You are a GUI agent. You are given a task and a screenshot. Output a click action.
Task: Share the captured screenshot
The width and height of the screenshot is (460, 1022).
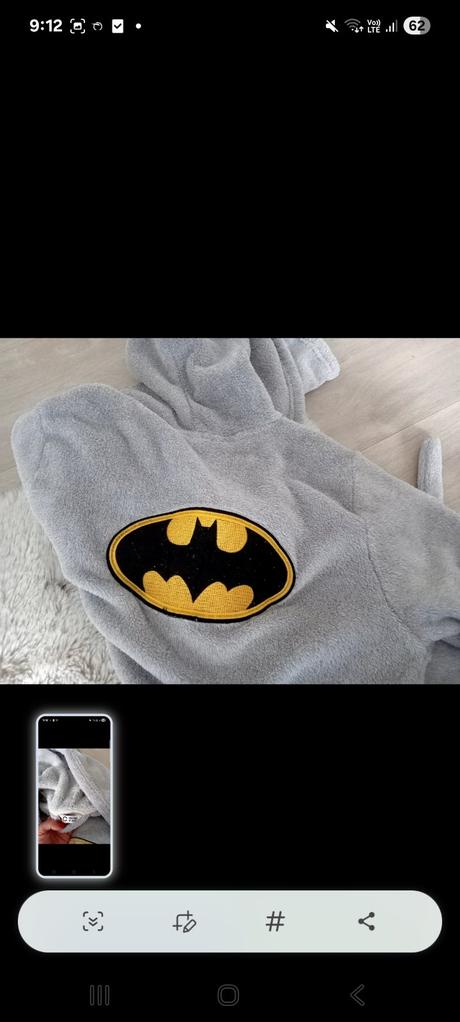[x=367, y=921]
